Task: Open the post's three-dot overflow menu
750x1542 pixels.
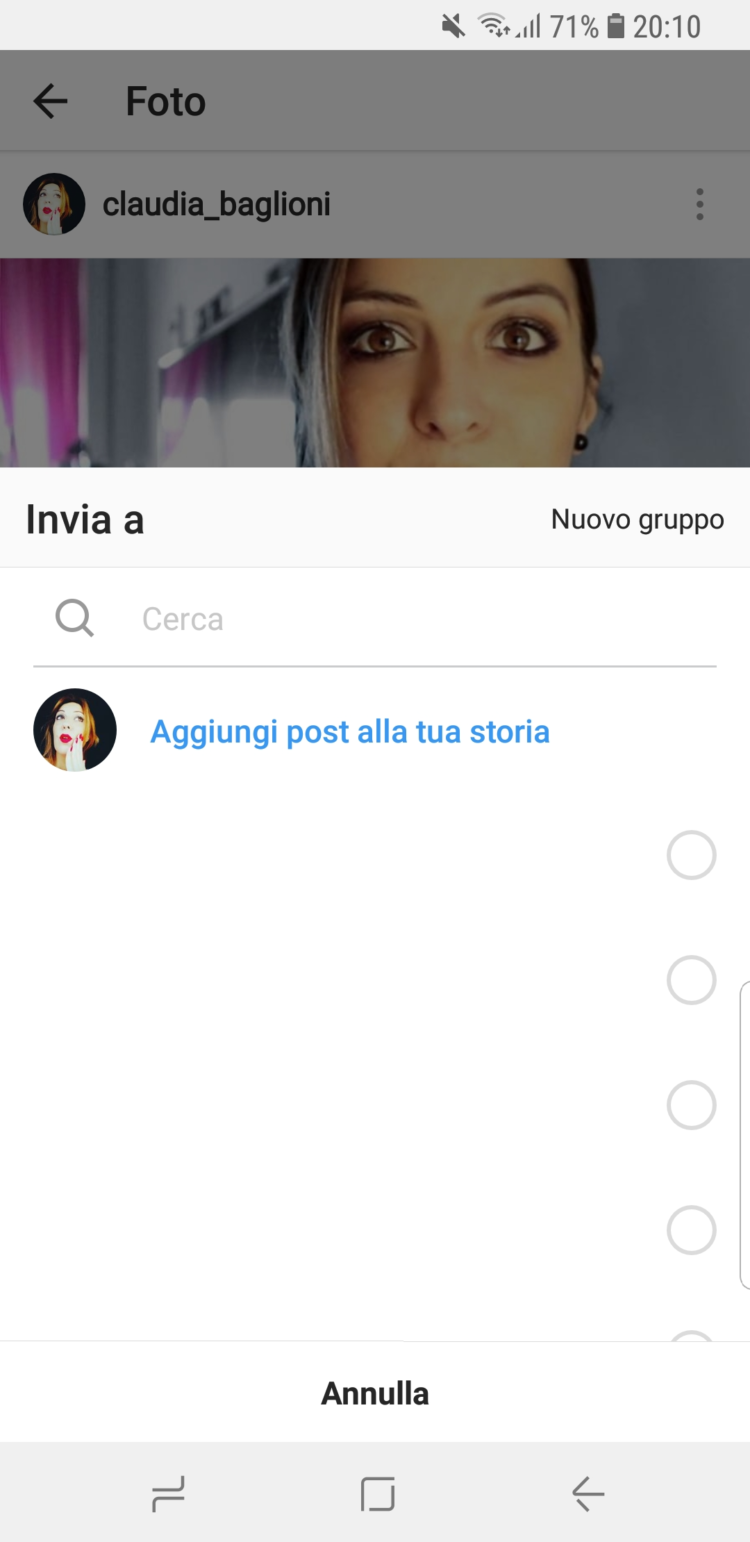Action: tap(699, 204)
